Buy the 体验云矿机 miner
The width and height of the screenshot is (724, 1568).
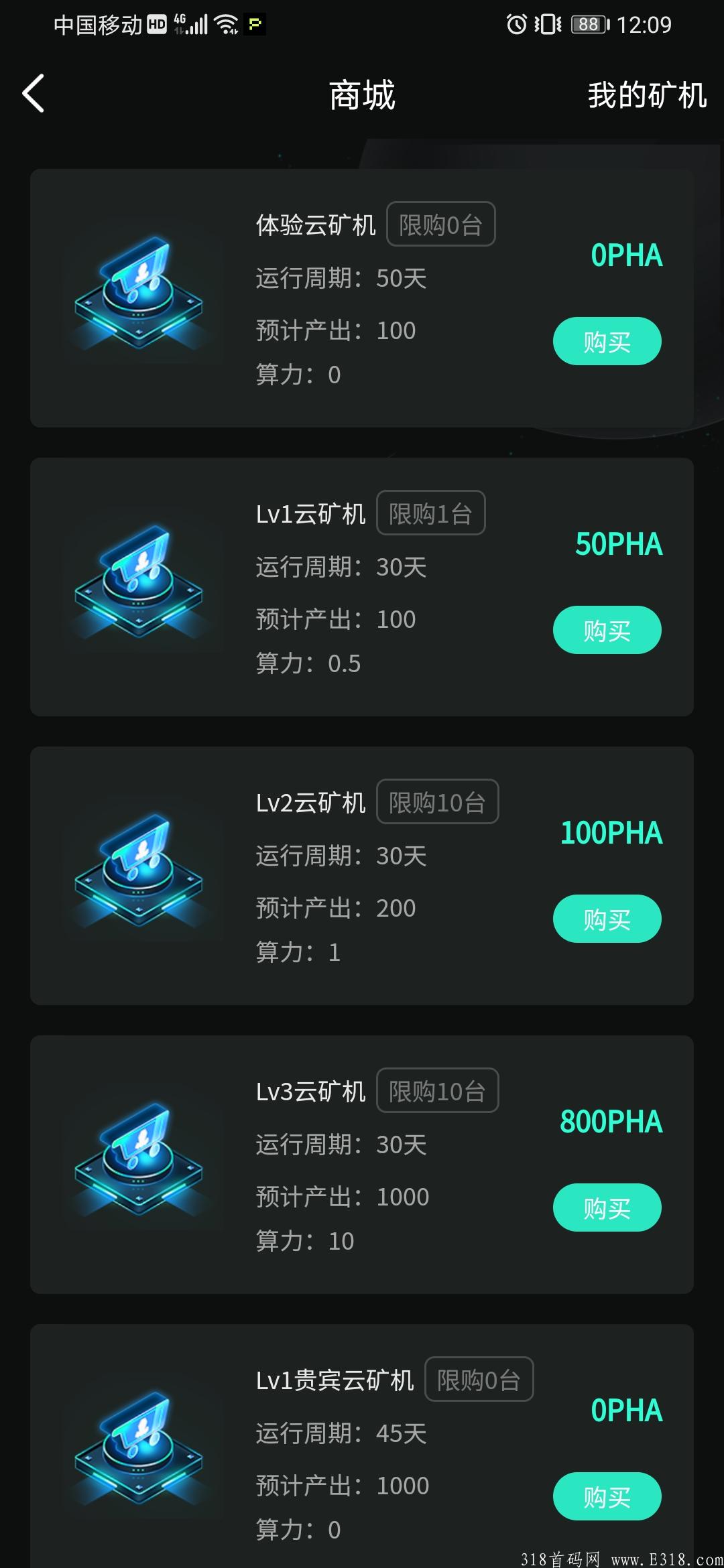[x=607, y=341]
